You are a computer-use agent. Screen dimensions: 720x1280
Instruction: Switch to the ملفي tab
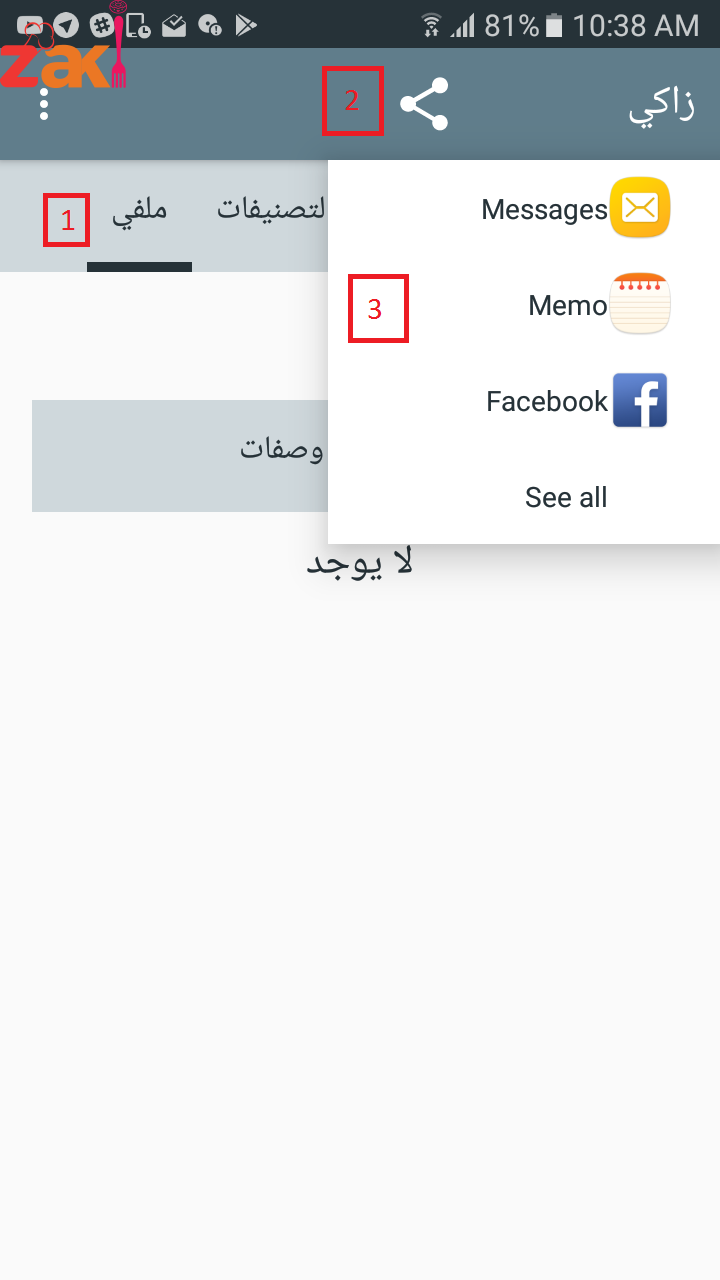139,211
